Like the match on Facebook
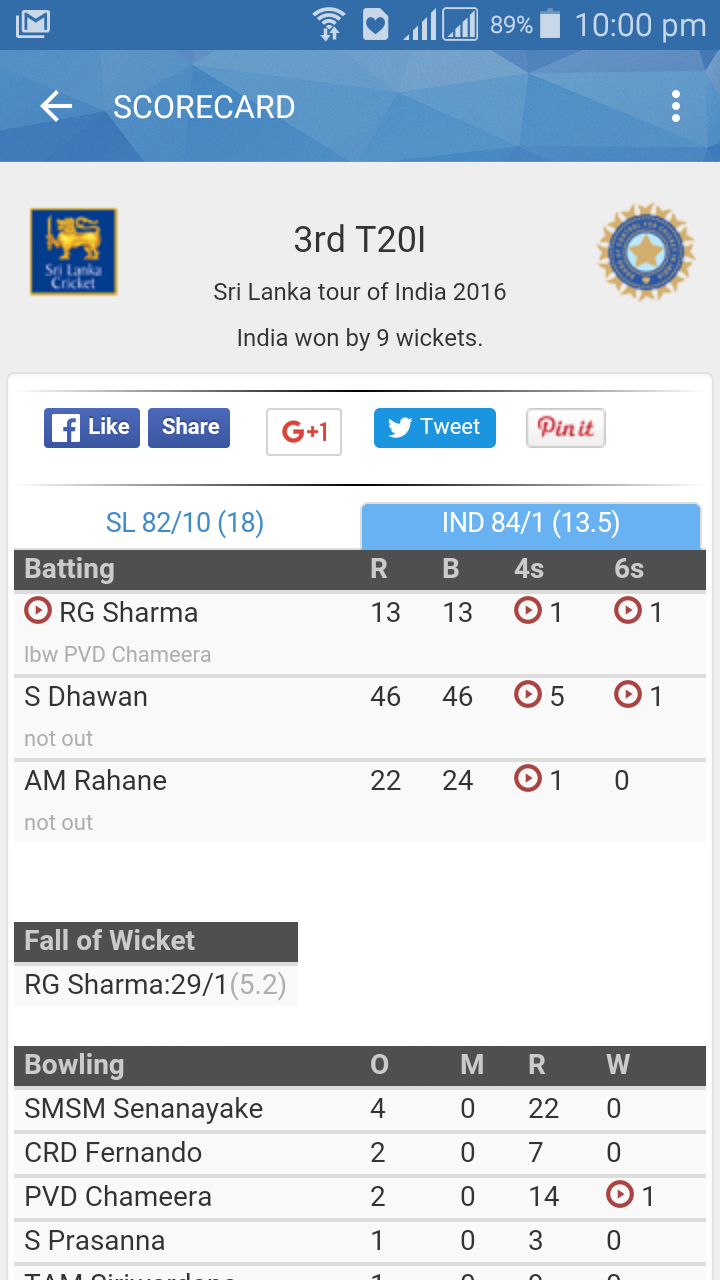720x1280 pixels. pyautogui.click(x=92, y=428)
